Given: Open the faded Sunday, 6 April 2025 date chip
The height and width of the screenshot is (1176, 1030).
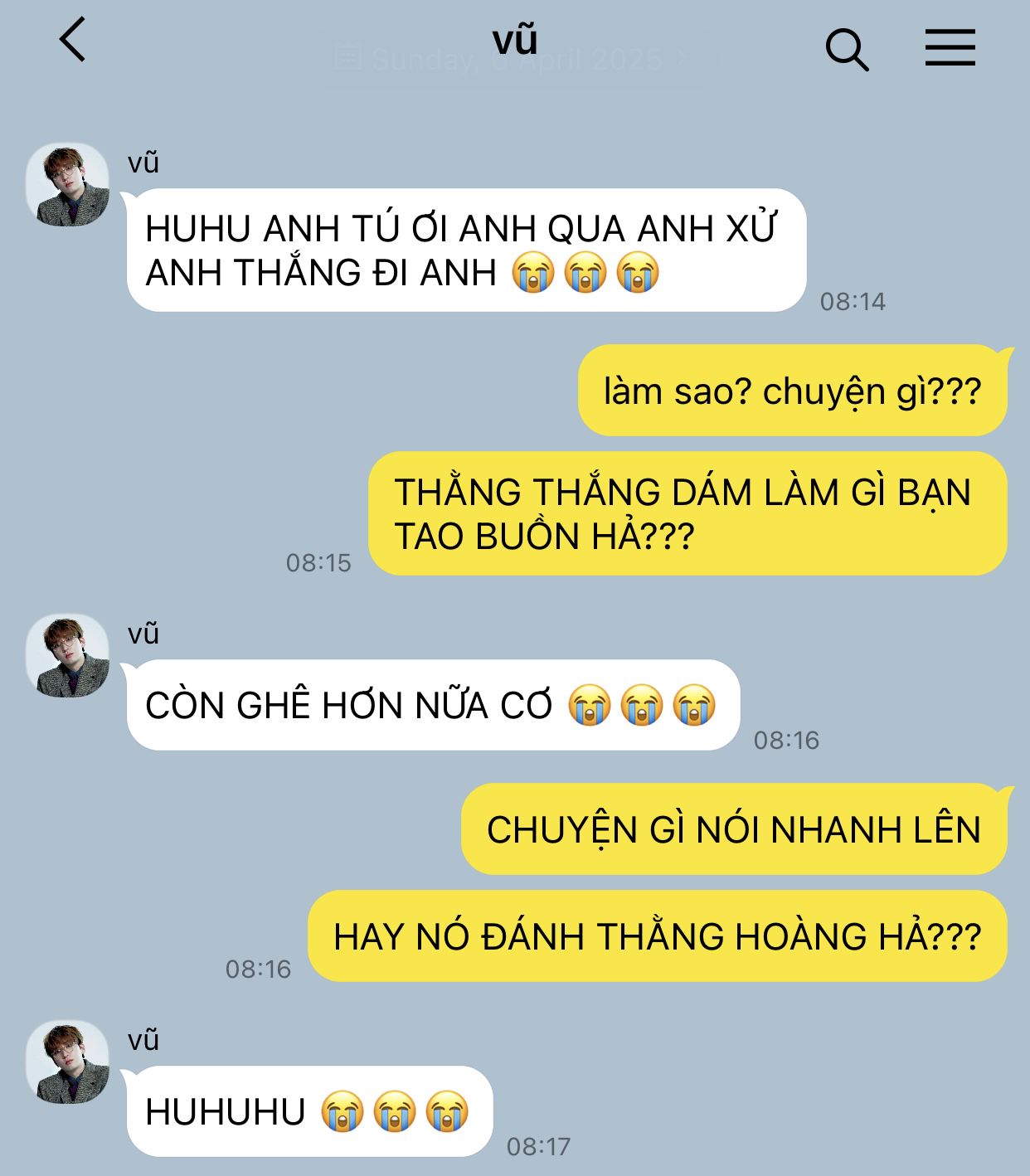Looking at the screenshot, I should (514, 60).
